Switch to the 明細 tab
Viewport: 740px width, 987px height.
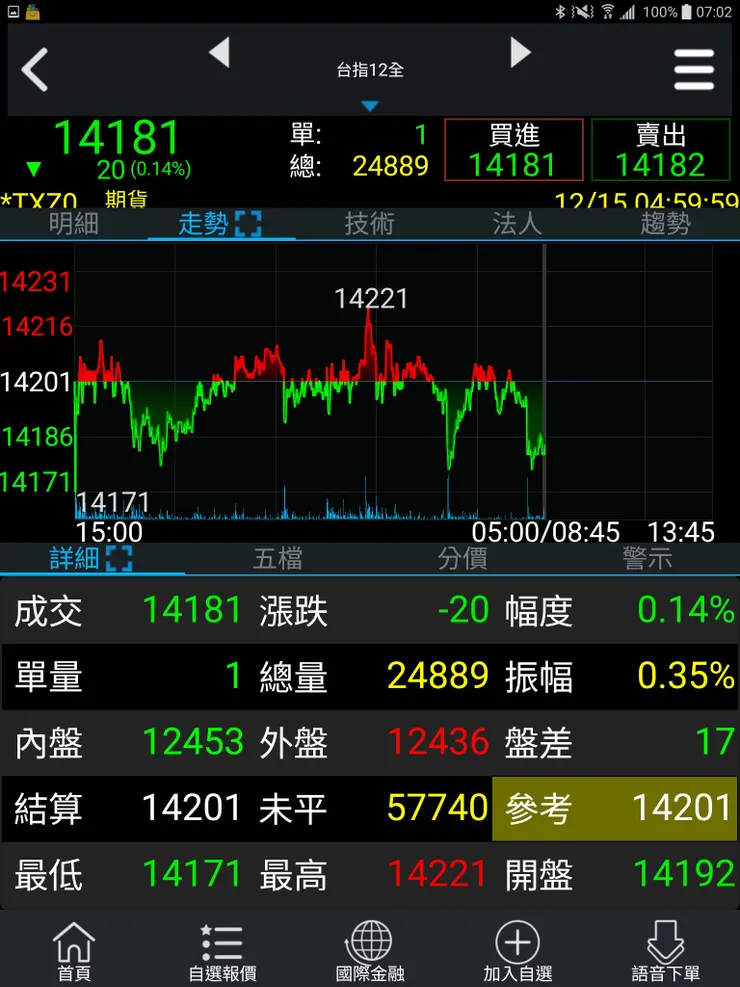(x=74, y=224)
